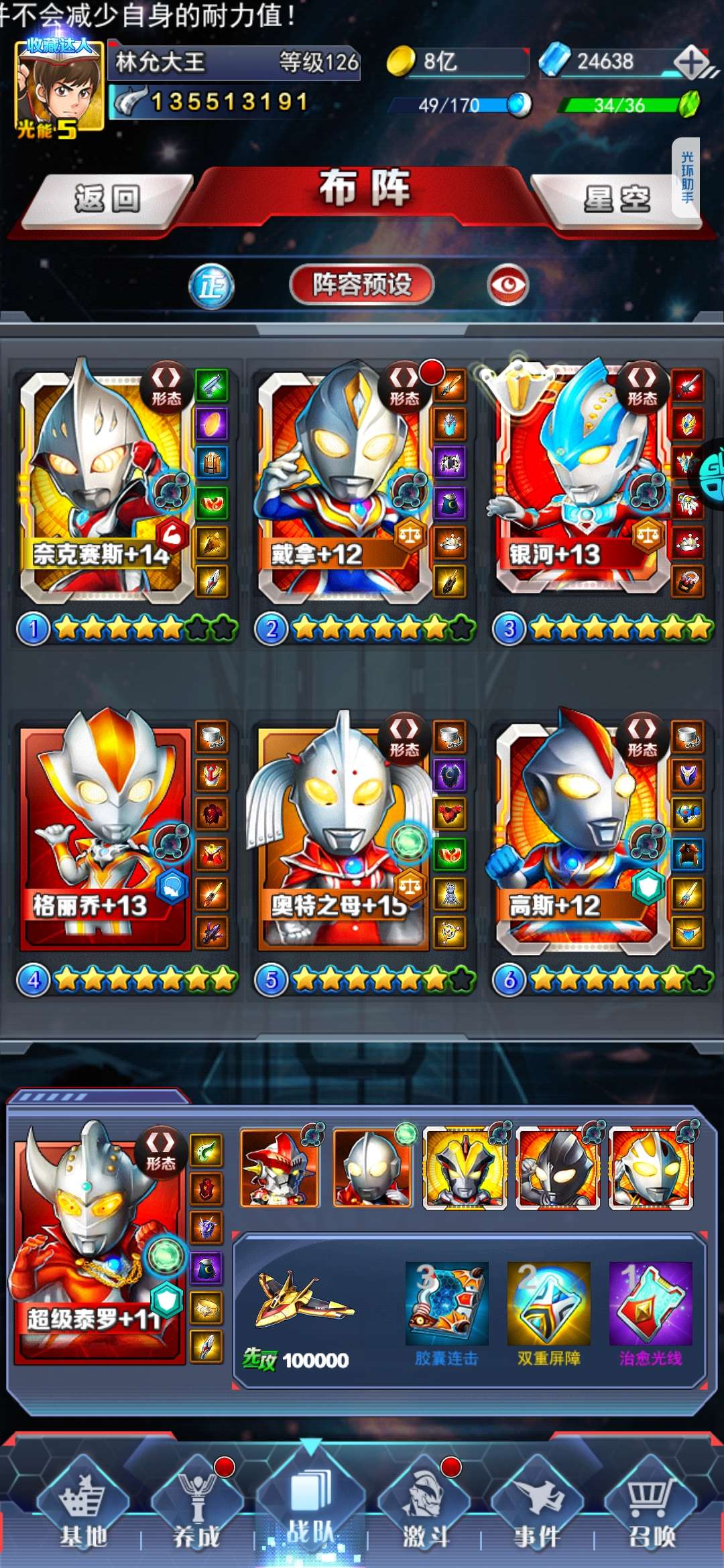Tap the 胶囊连击 skill icon
This screenshot has height=1568, width=724.
pos(446,1304)
